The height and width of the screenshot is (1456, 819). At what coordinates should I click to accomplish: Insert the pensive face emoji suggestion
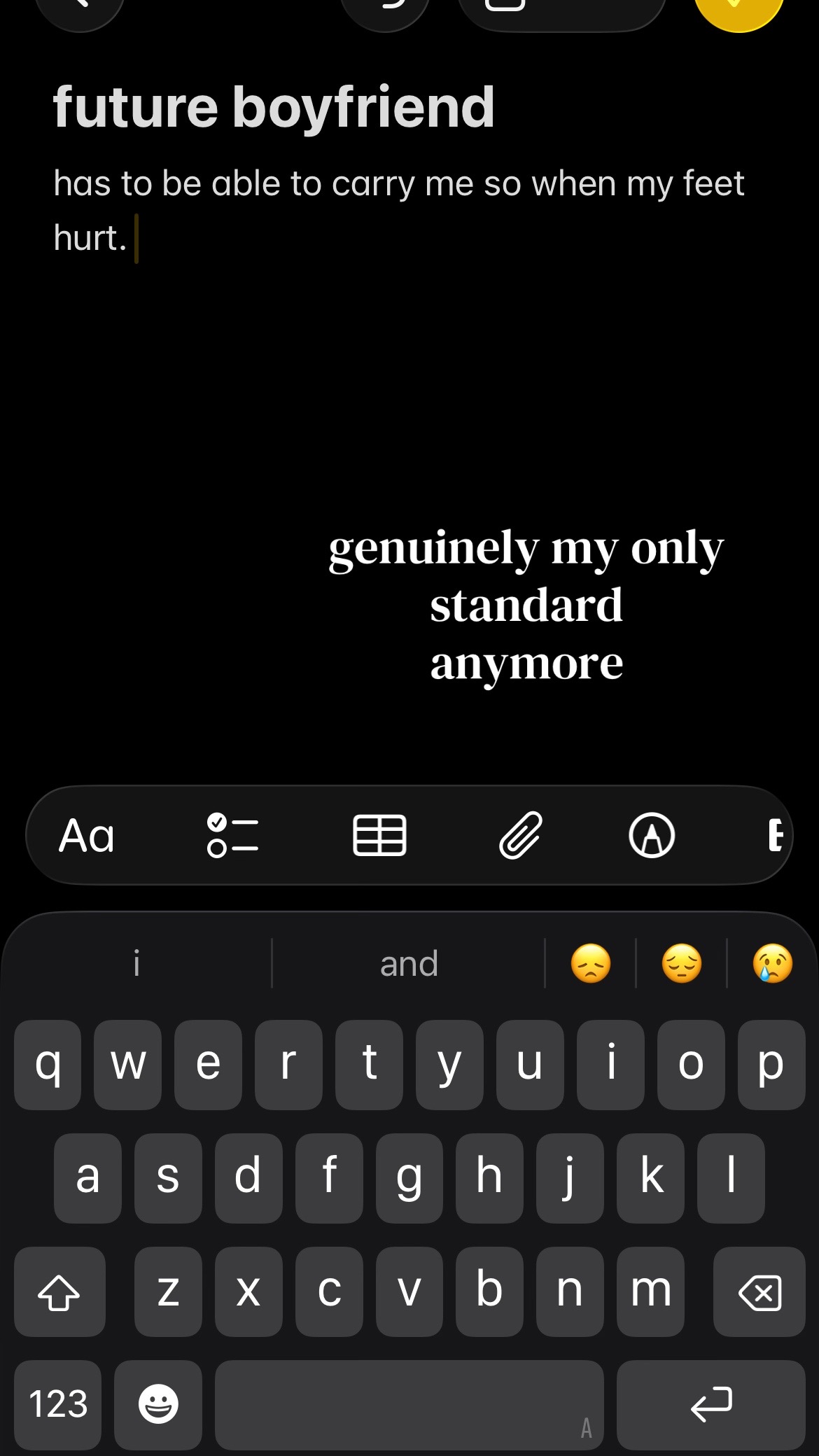click(x=681, y=963)
